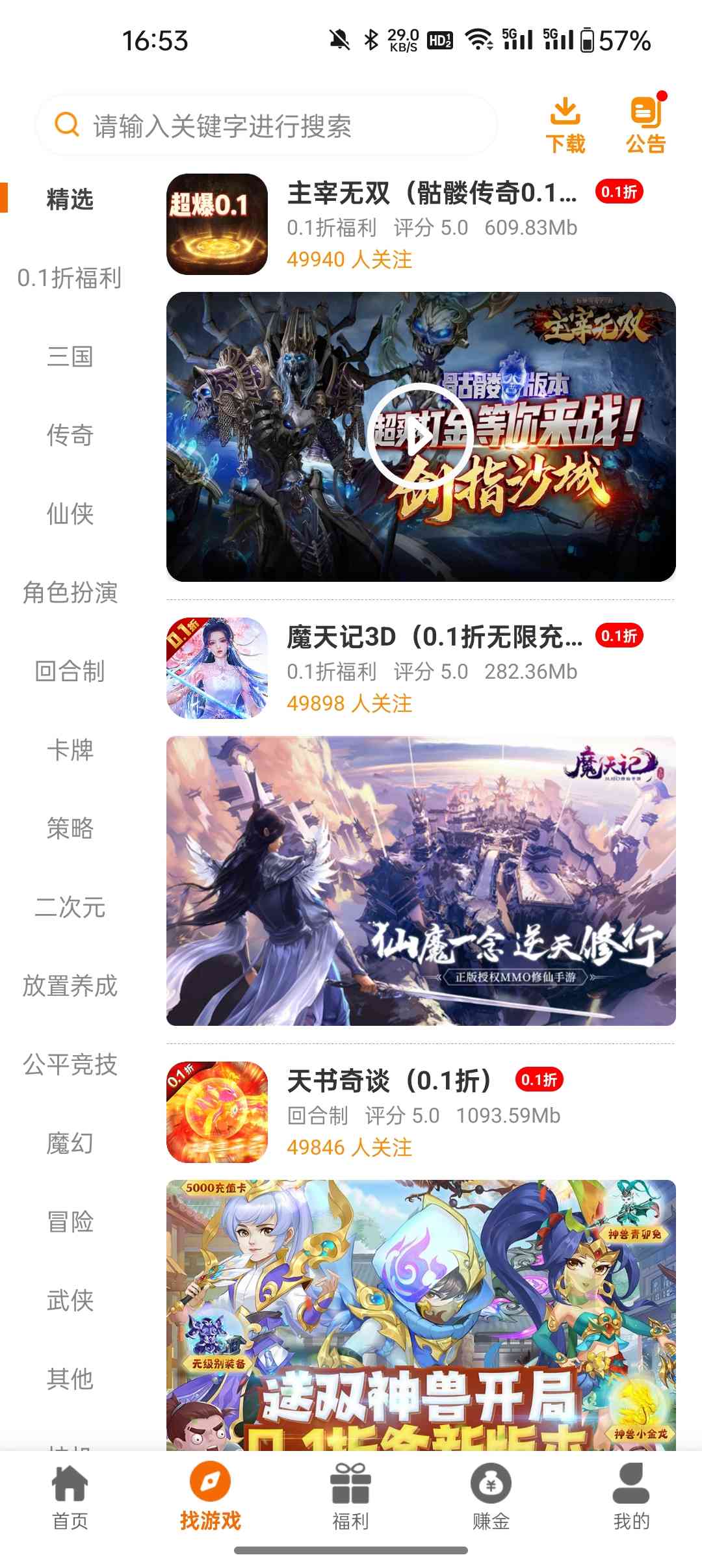
Task: Select the 卡牌 category
Action: click(x=70, y=750)
